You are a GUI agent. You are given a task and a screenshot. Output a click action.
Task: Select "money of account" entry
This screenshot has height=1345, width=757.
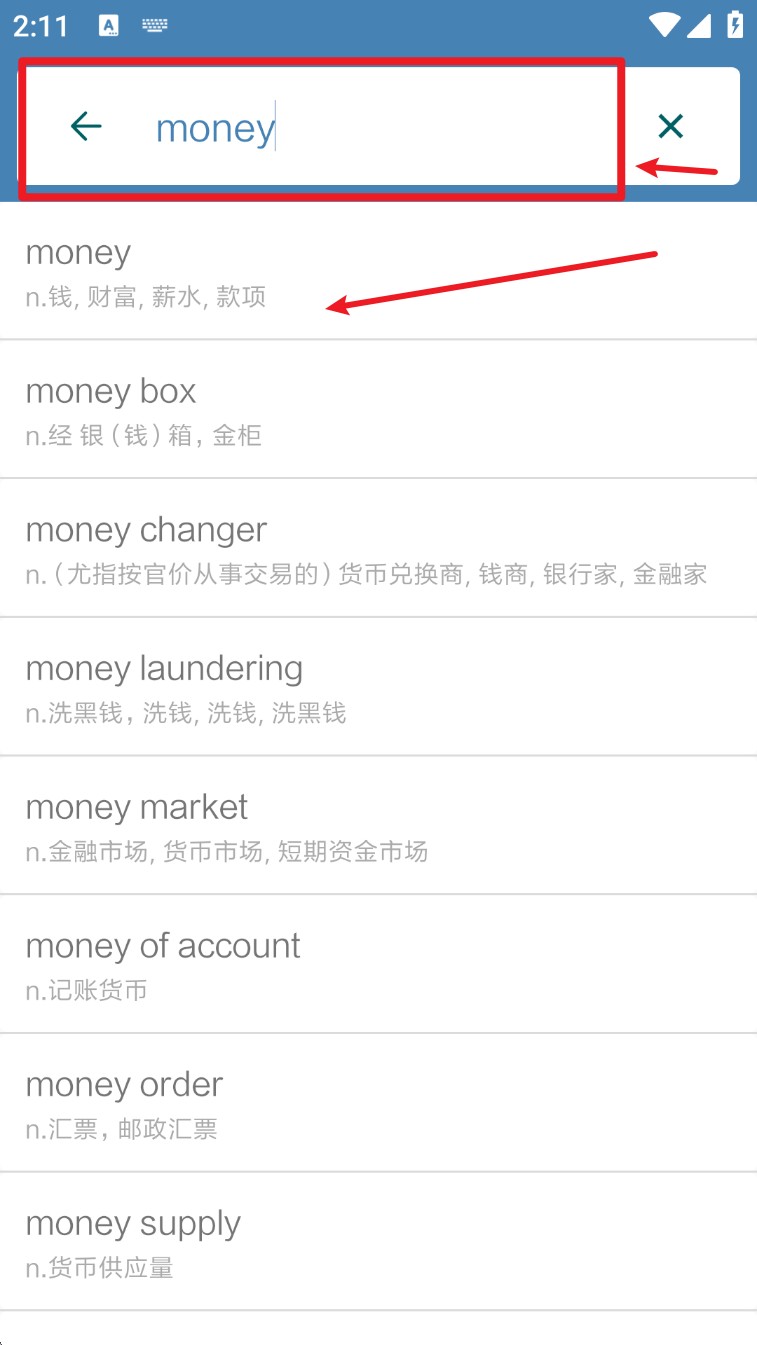[378, 965]
